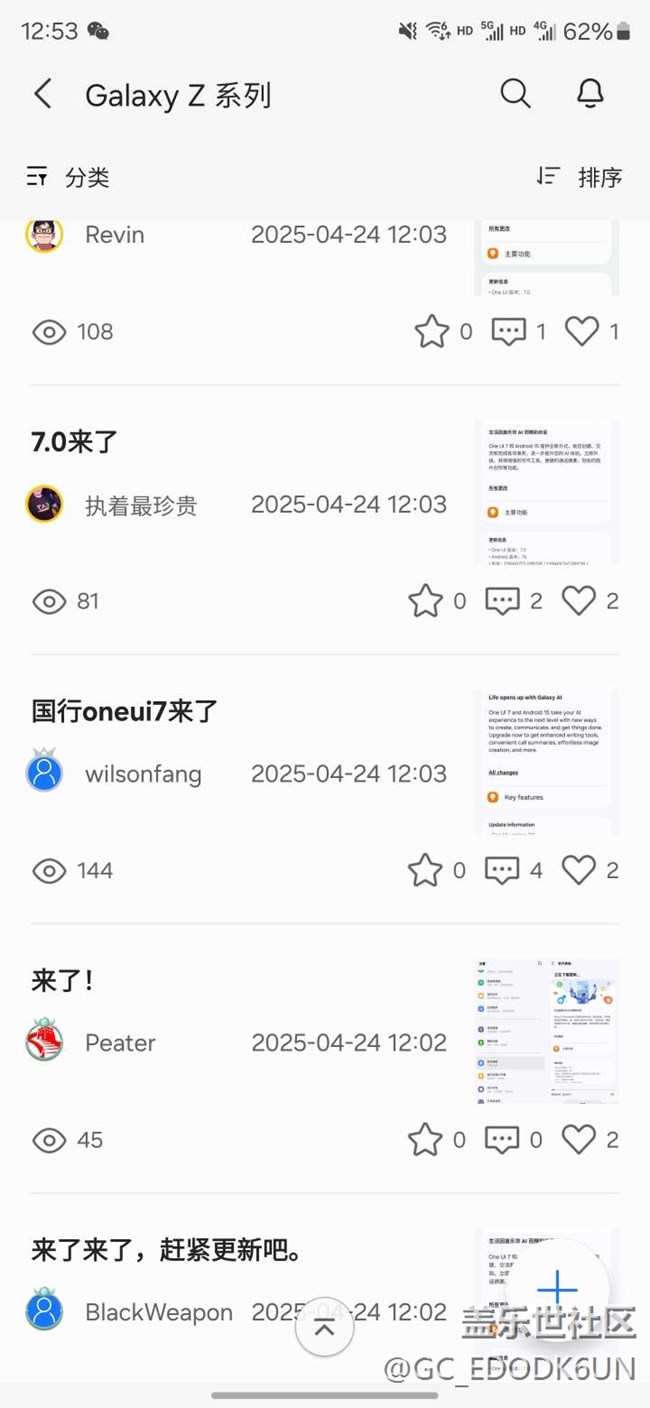This screenshot has width=650, height=1408.
Task: Open the 排序 sort options
Action: 579,177
